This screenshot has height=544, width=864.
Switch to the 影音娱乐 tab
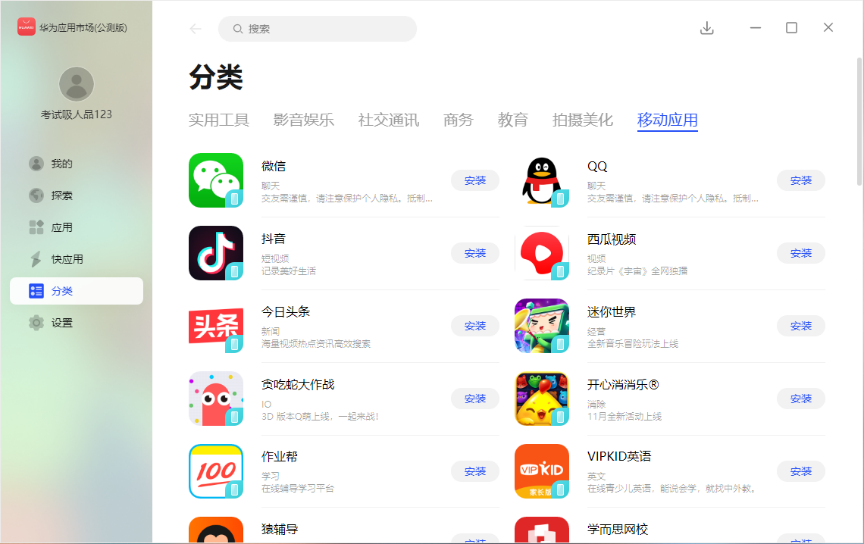click(x=304, y=120)
